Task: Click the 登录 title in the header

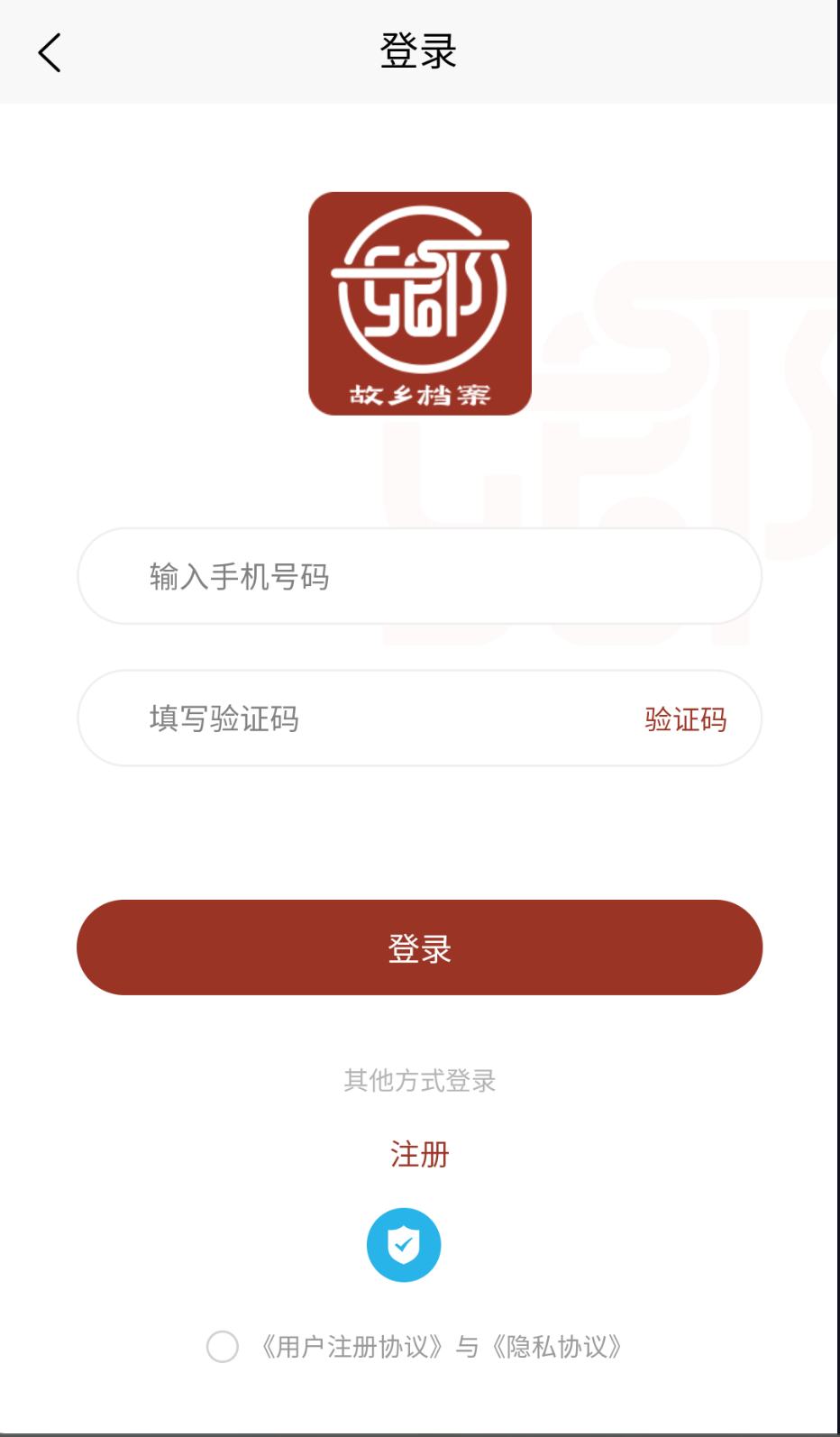Action: pos(419,51)
